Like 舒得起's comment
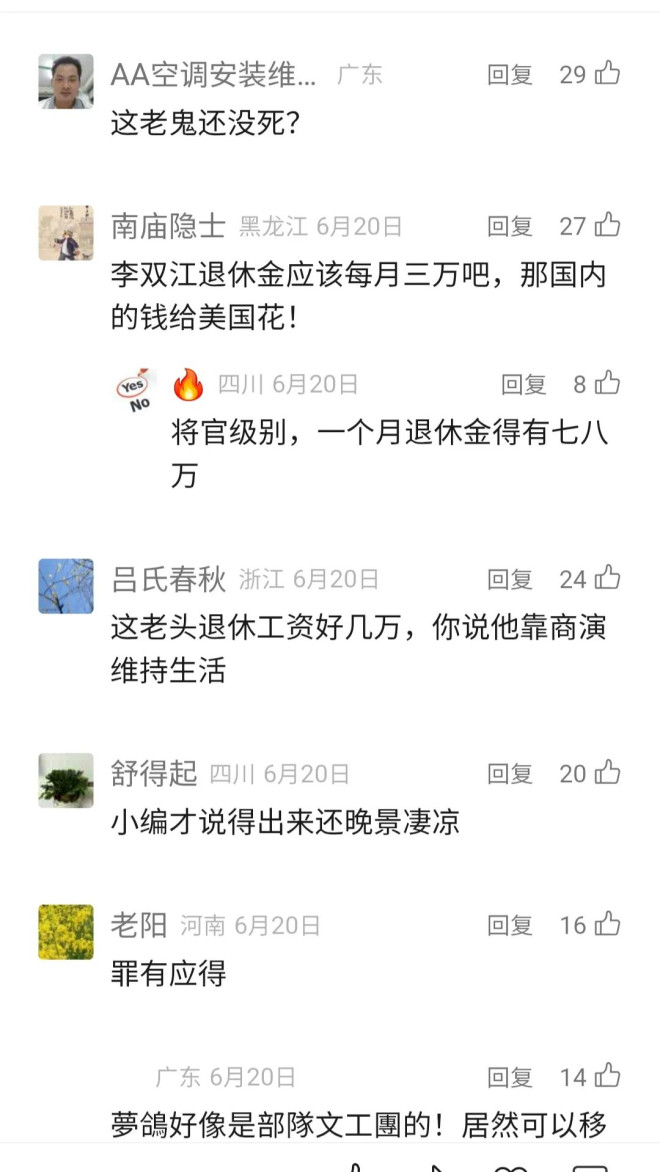This screenshot has height=1172, width=660. (607, 773)
